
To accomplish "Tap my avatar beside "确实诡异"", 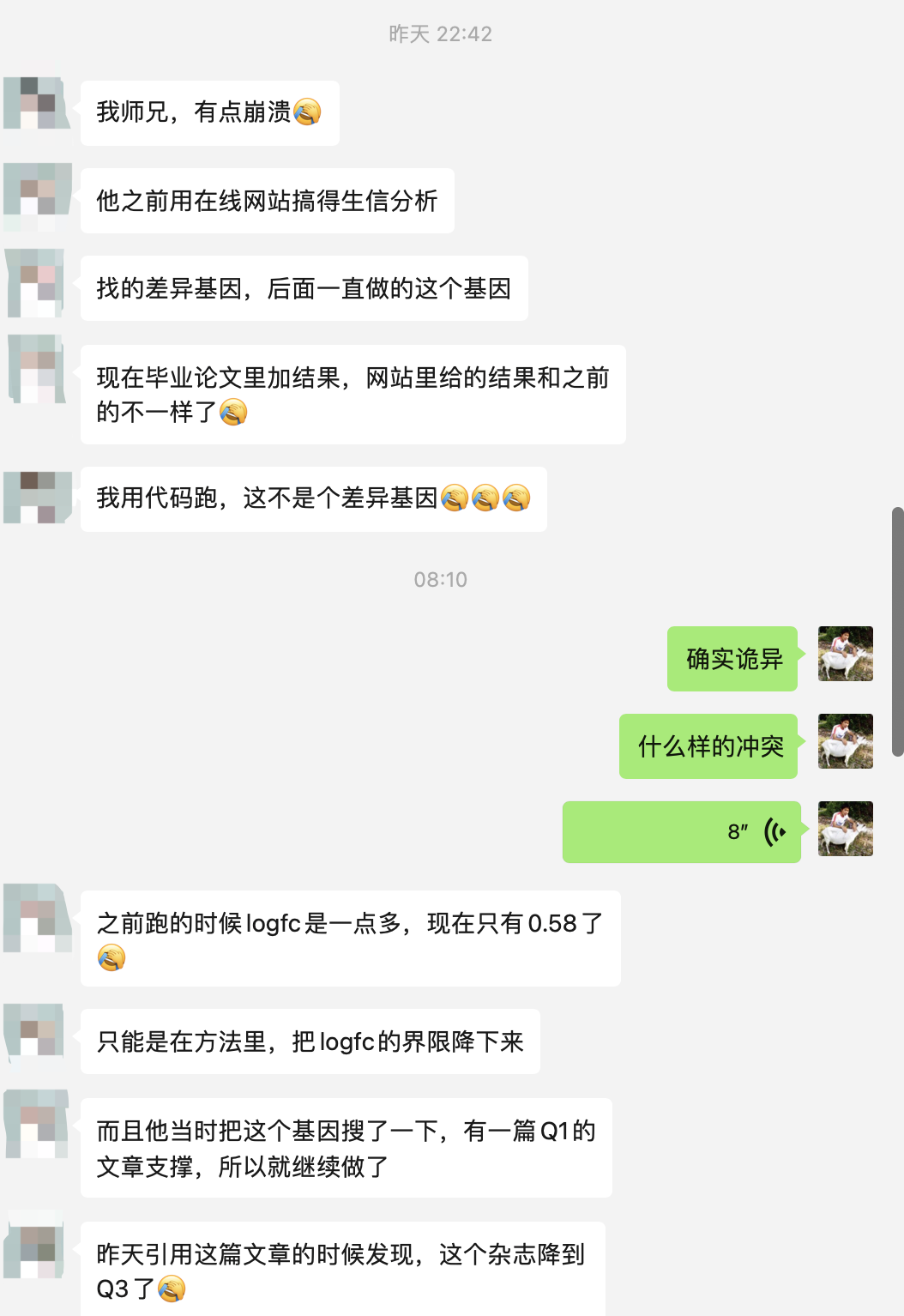I will (845, 654).
